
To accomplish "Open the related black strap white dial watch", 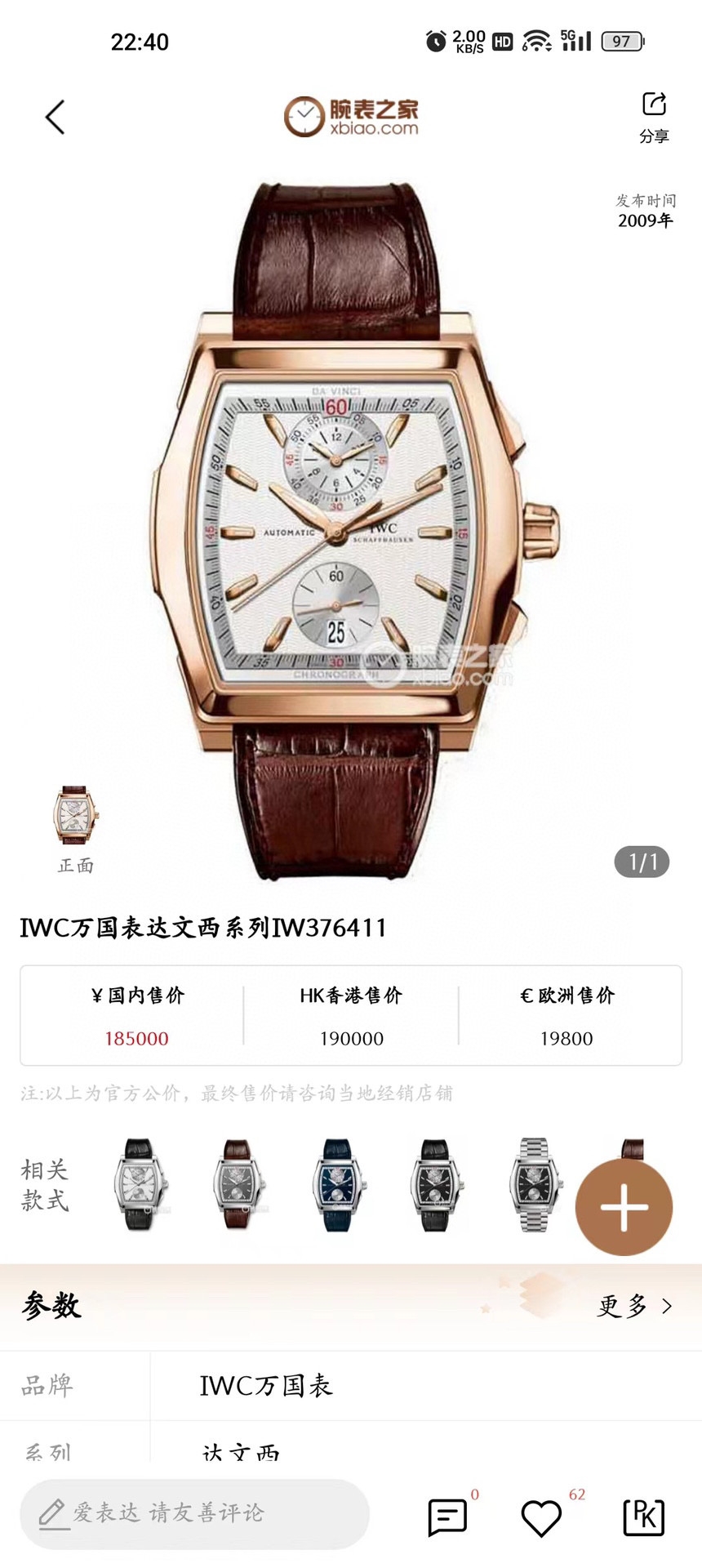I will pyautogui.click(x=140, y=1184).
